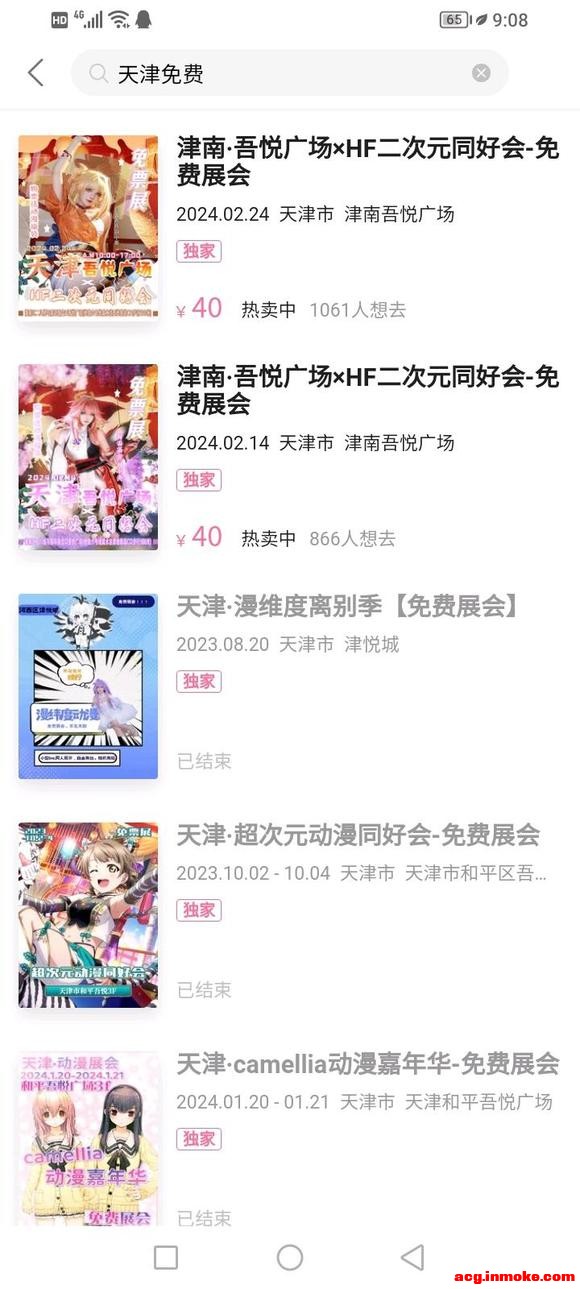Go back using the top-left arrow

(36, 73)
